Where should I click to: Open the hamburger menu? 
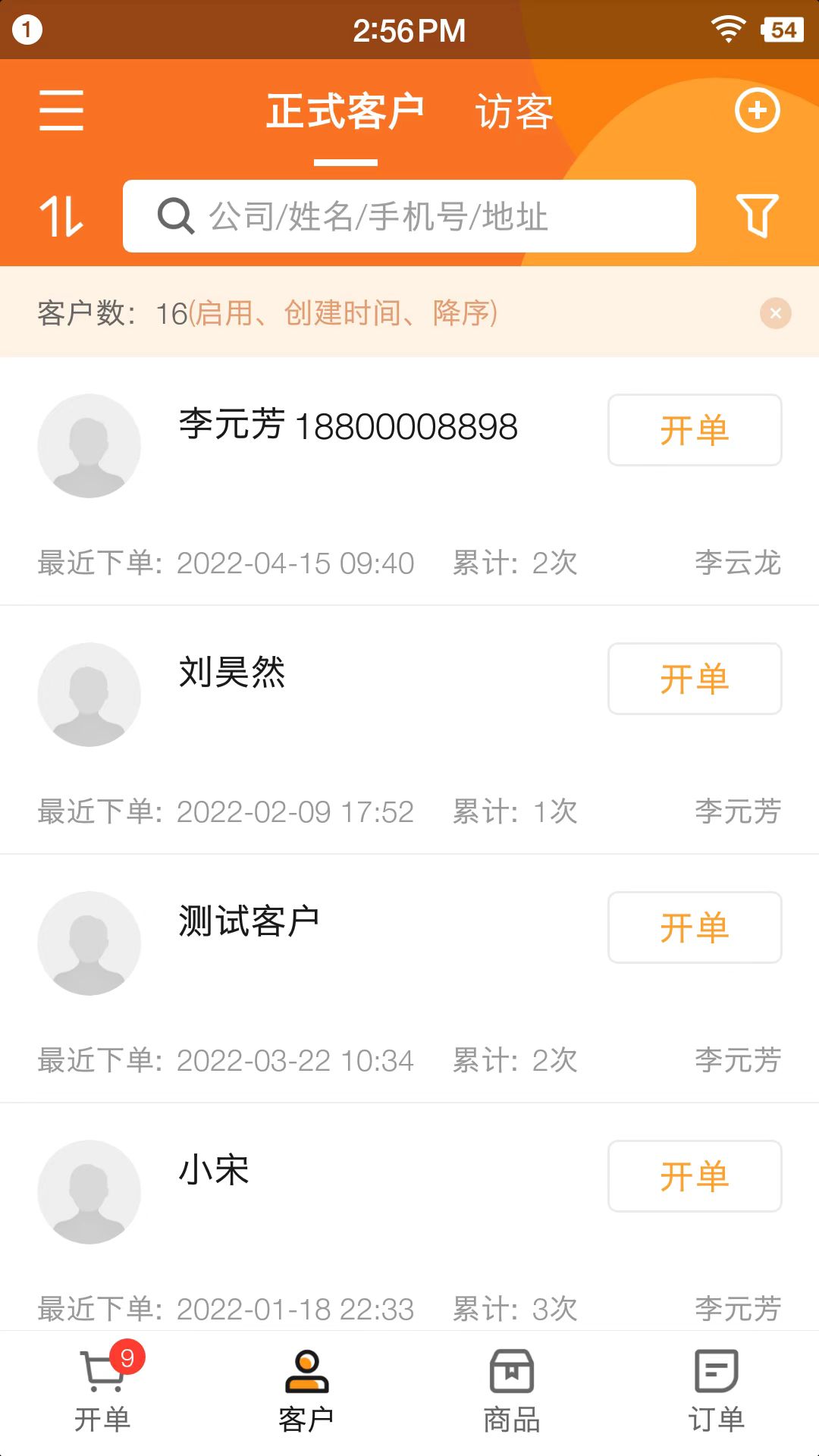point(61,109)
